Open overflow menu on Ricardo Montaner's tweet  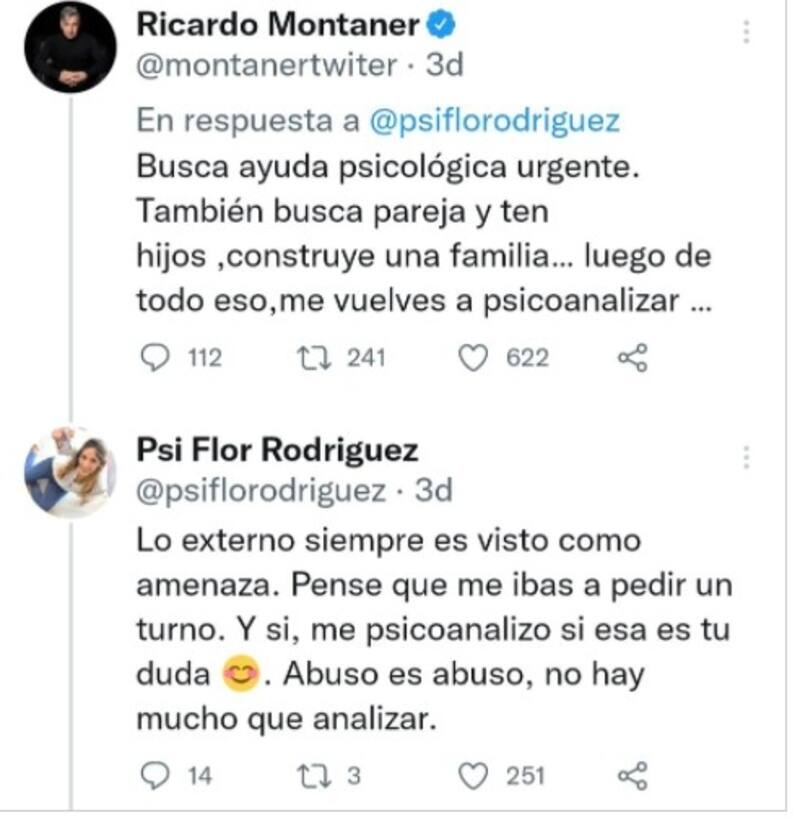[746, 32]
